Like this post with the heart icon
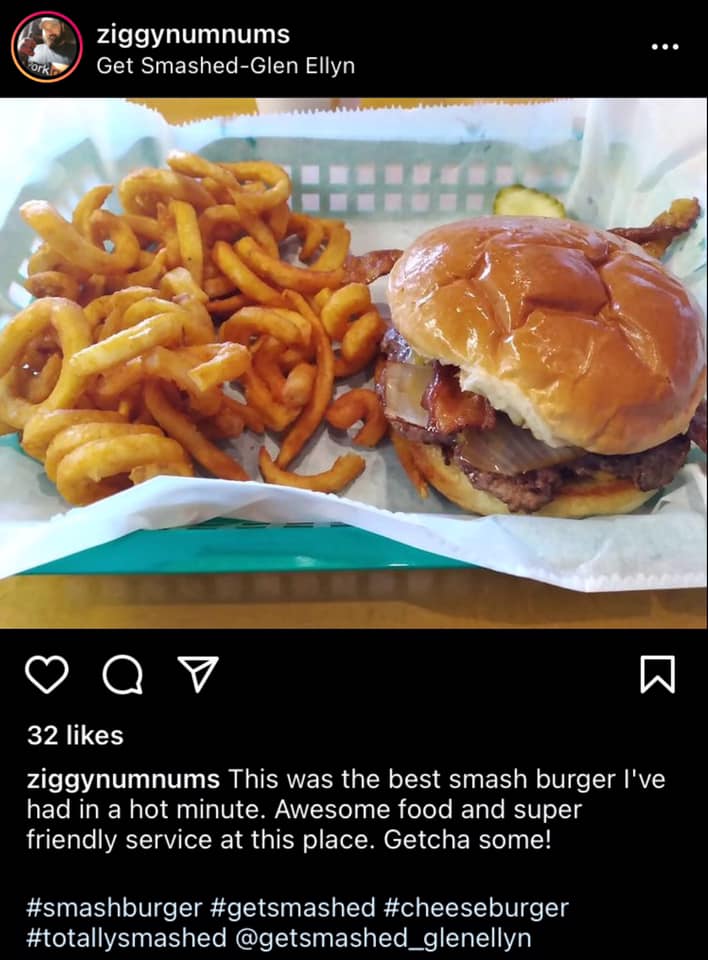The width and height of the screenshot is (708, 960). pos(46,675)
